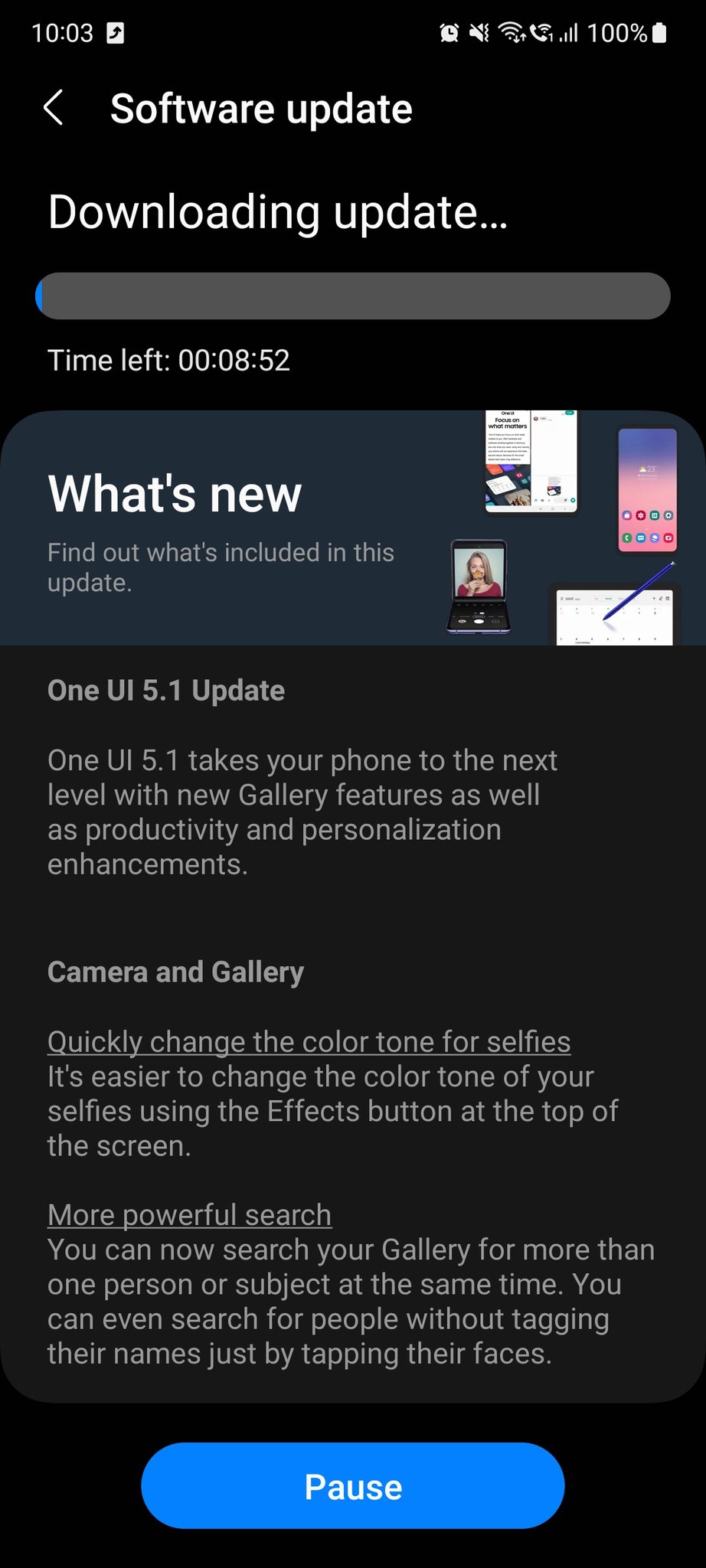
Task: Go back from Software update
Action: point(54,108)
